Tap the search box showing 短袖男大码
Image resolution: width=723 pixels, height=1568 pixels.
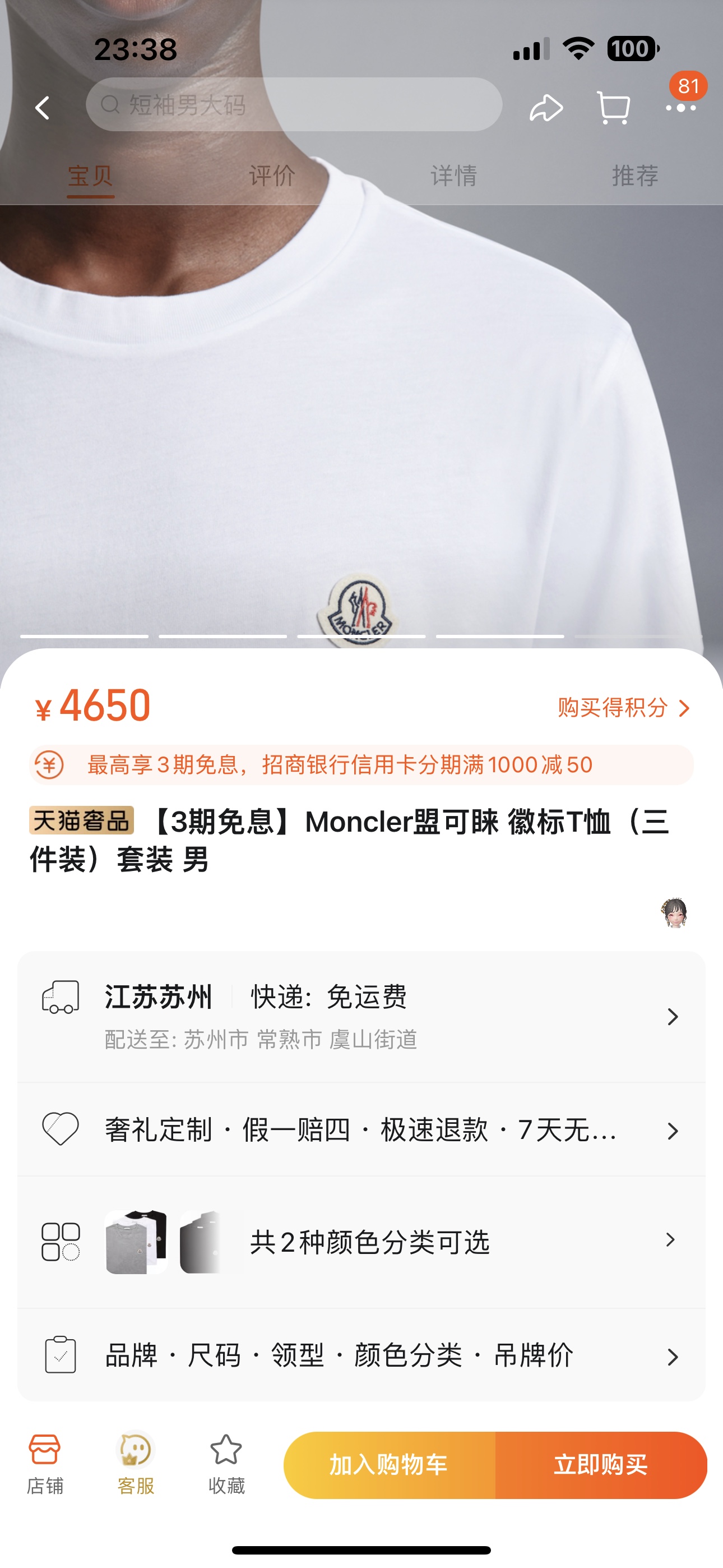pos(293,105)
